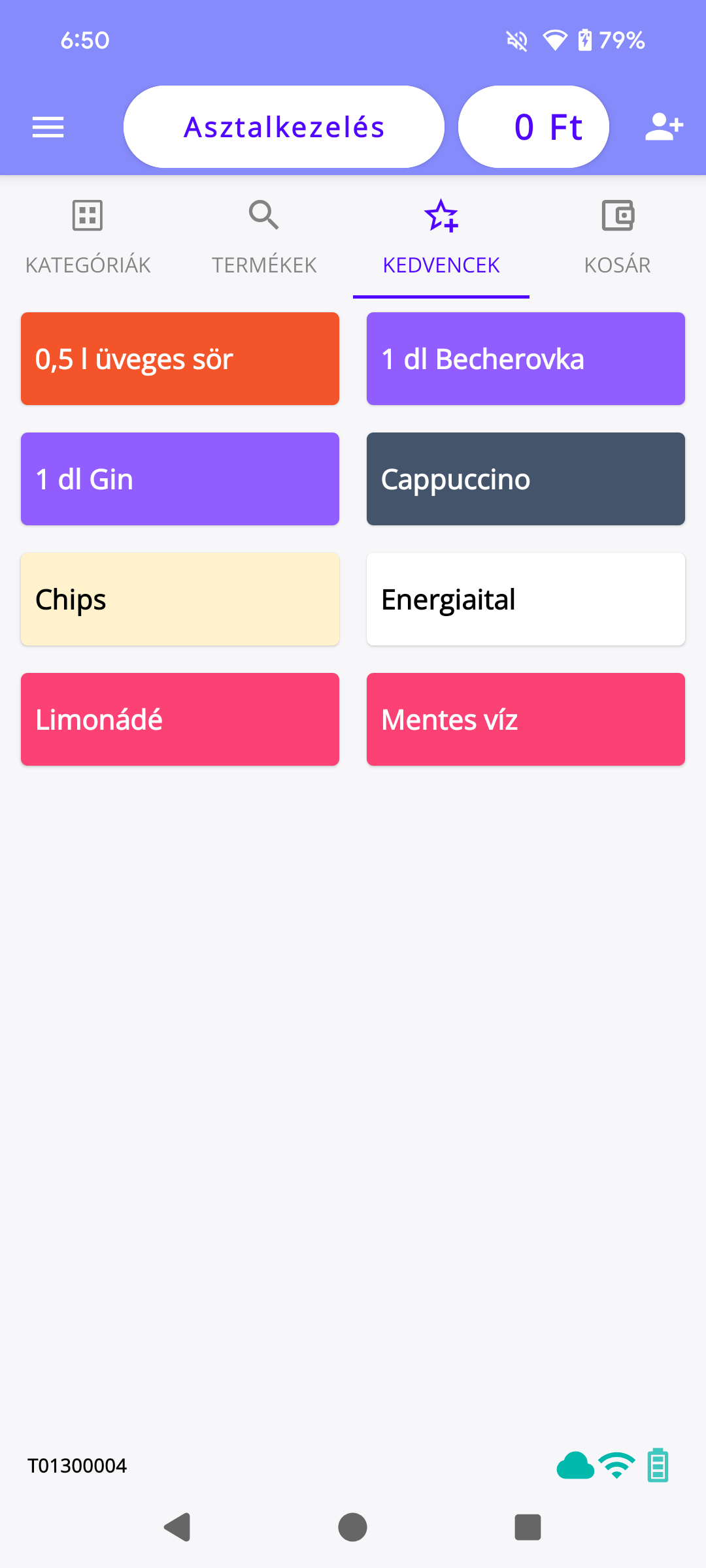The height and width of the screenshot is (1568, 706).
Task: Pick the Energiaital tile
Action: [526, 599]
